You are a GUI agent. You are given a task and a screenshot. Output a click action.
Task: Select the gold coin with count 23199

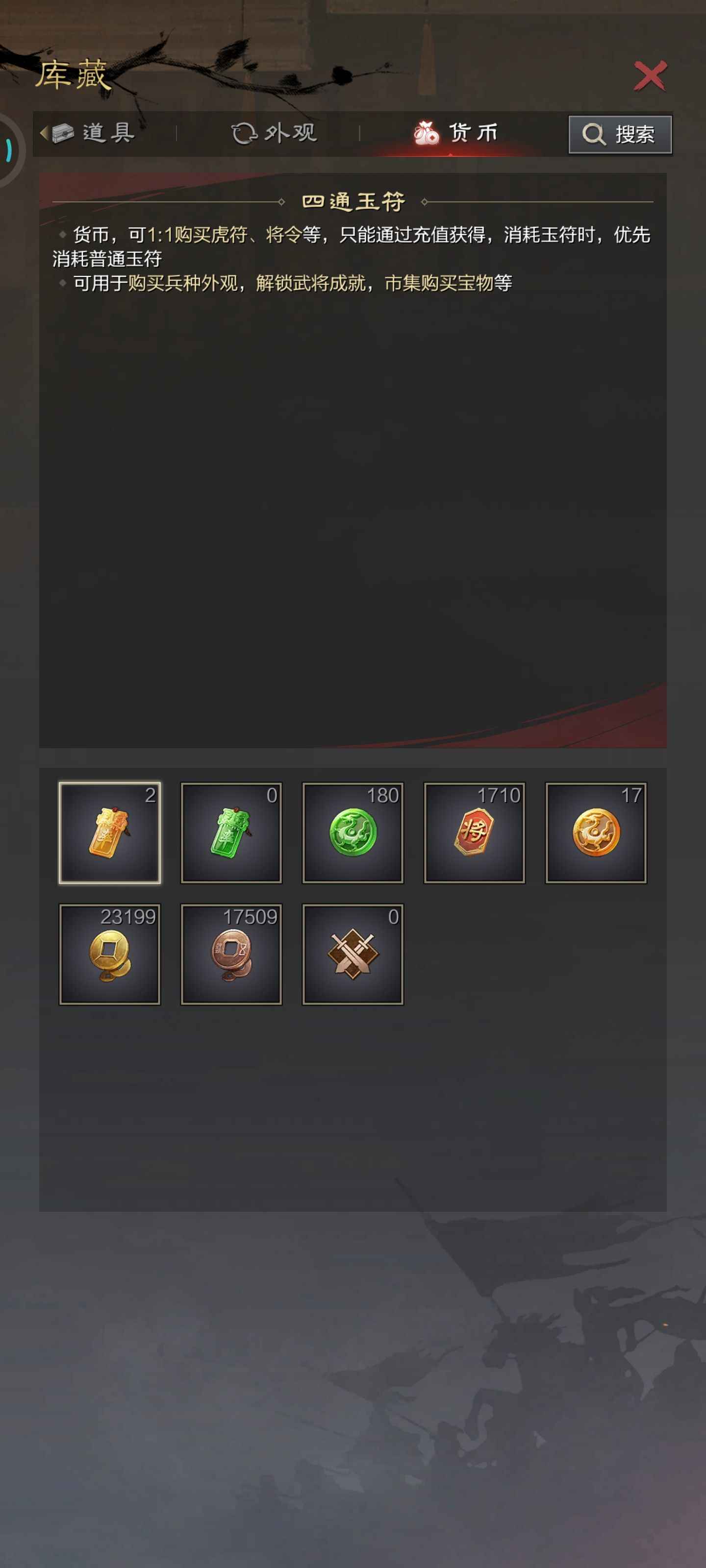click(110, 954)
